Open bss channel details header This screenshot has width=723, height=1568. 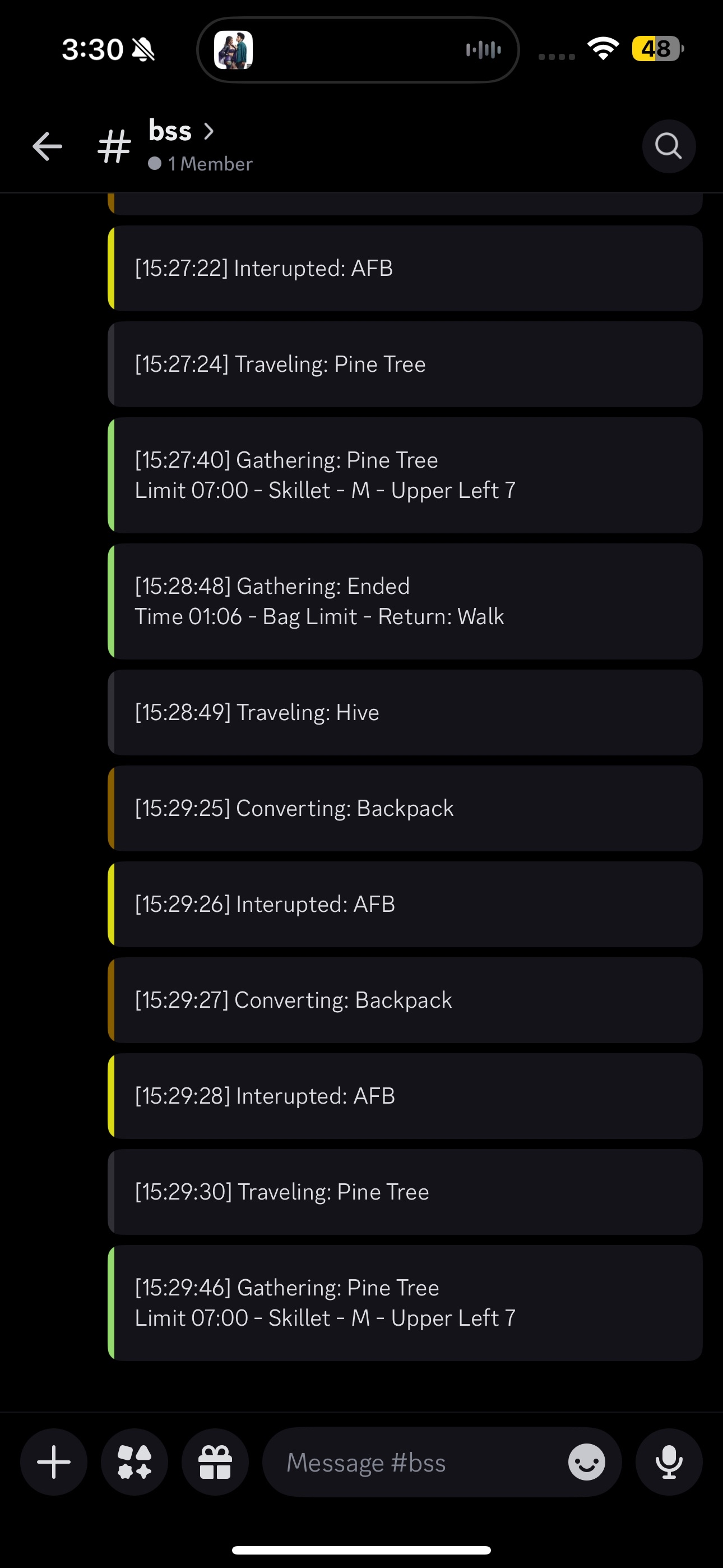pos(182,145)
